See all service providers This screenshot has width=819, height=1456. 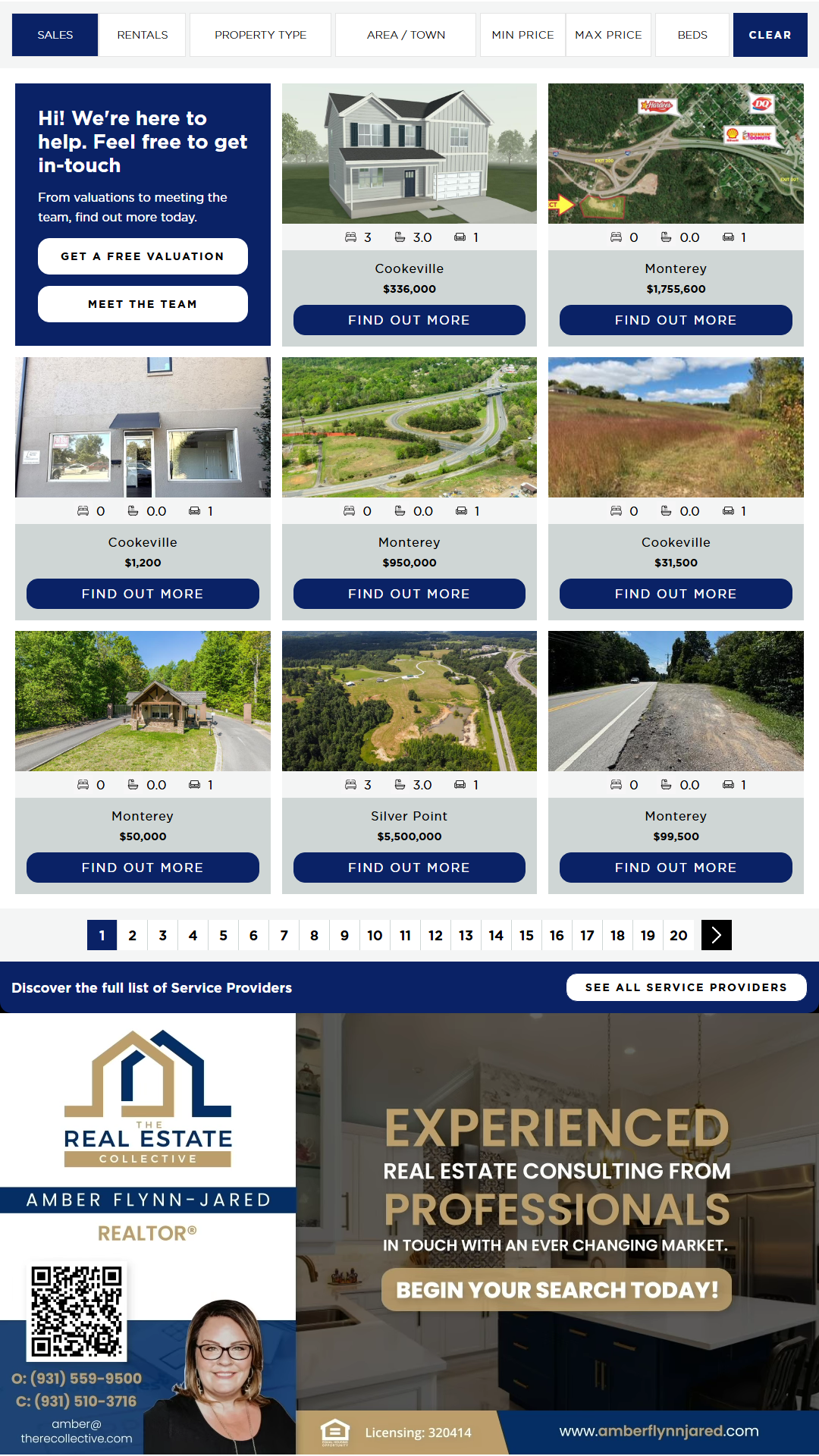(x=686, y=987)
